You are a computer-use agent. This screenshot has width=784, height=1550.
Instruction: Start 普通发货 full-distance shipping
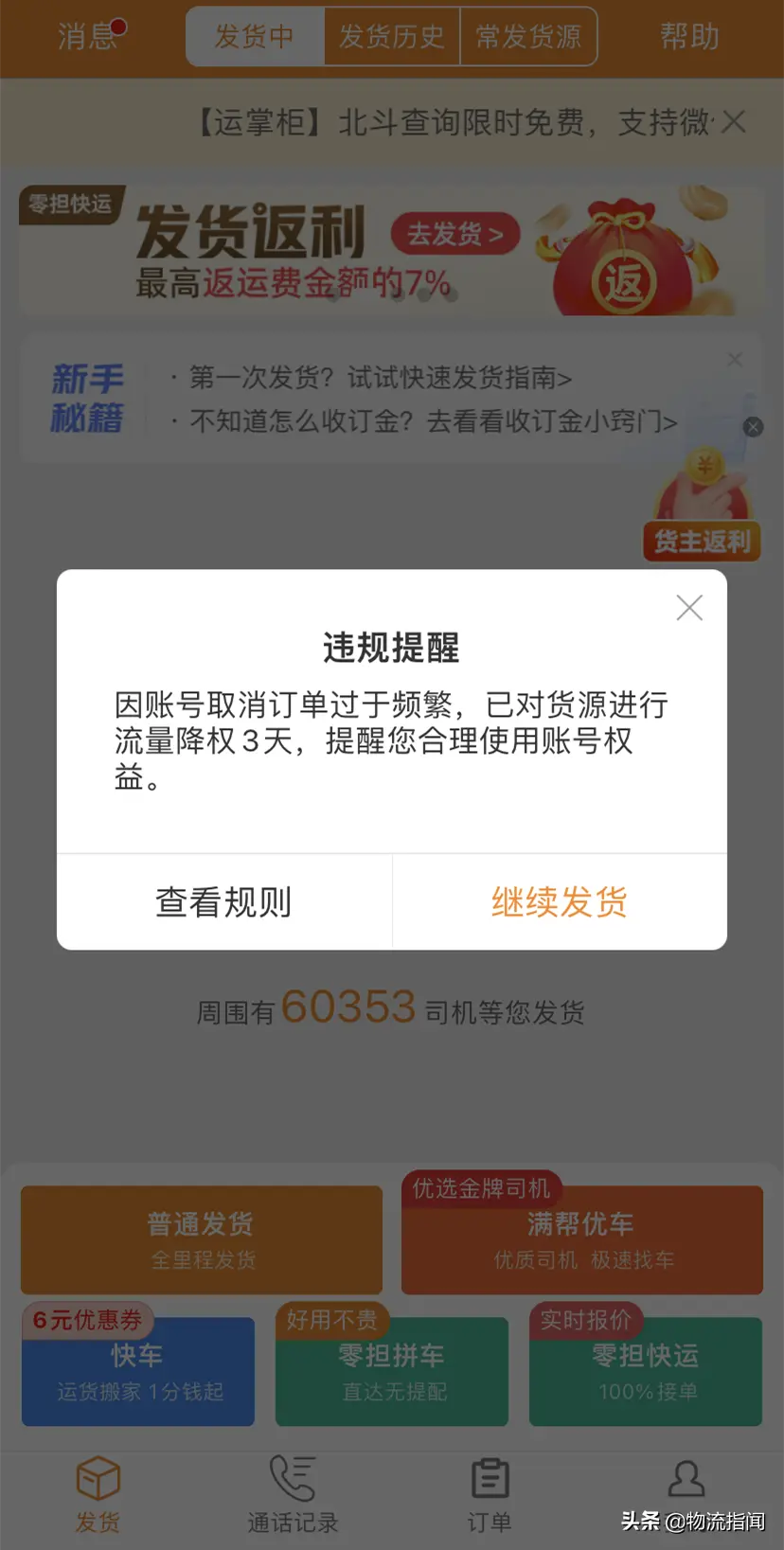202,1239
